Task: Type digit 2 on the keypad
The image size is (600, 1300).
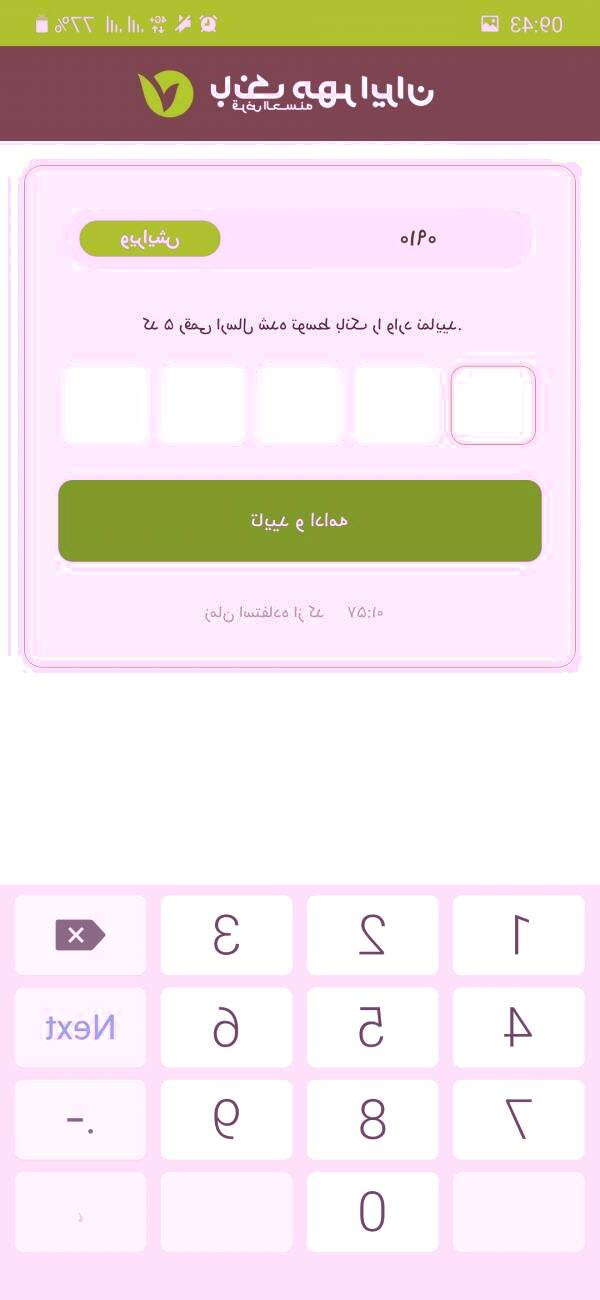Action: point(372,935)
